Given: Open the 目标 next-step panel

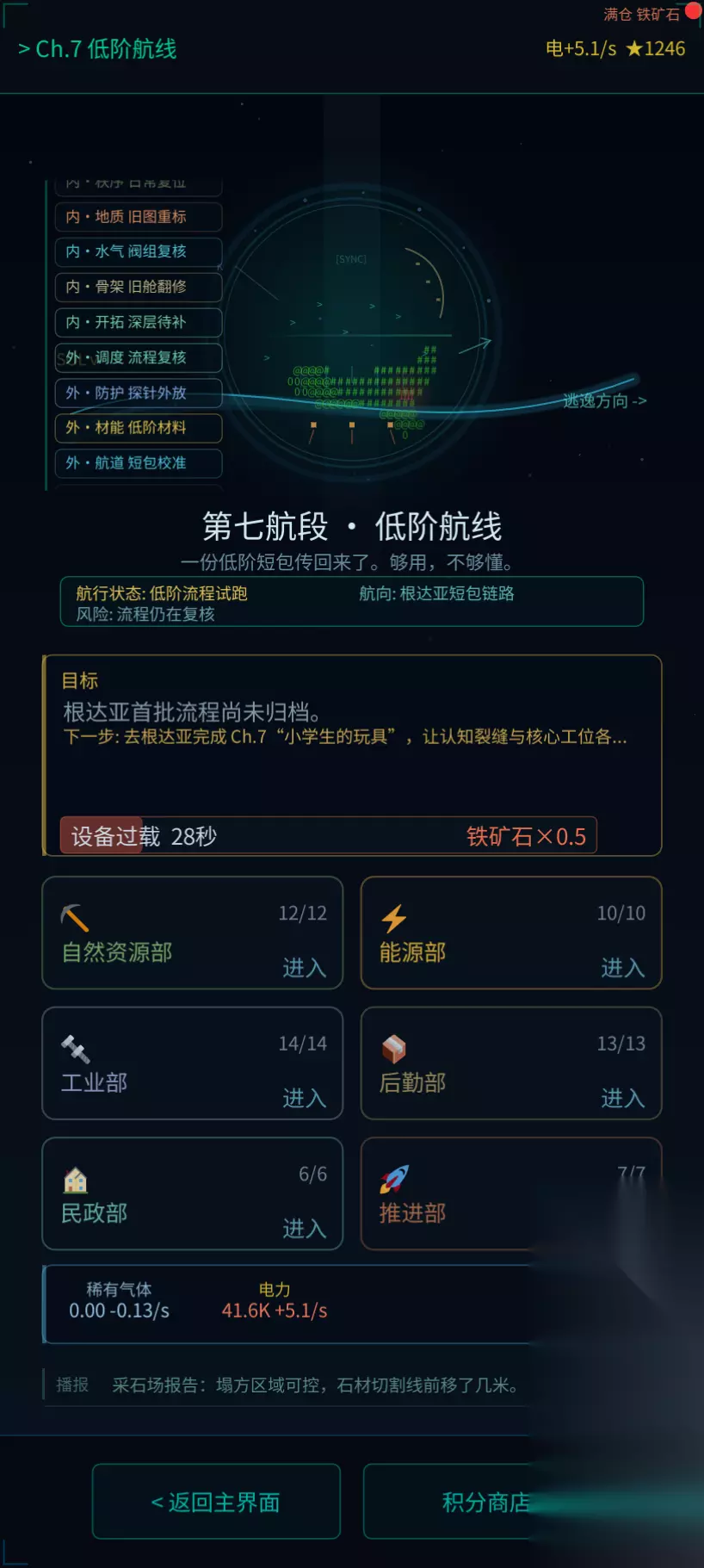Looking at the screenshot, I should [352, 755].
